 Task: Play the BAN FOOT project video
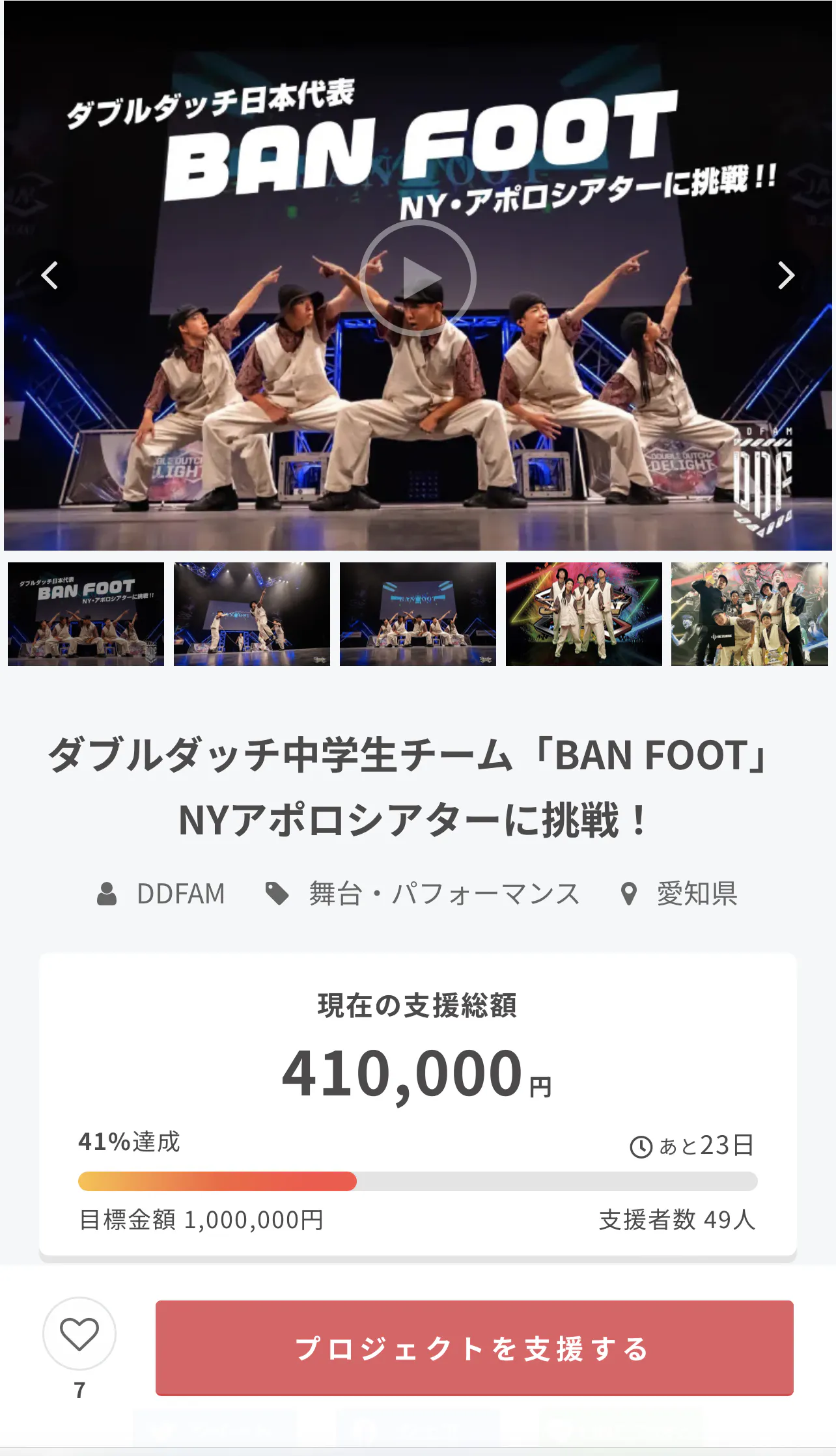pos(418,278)
